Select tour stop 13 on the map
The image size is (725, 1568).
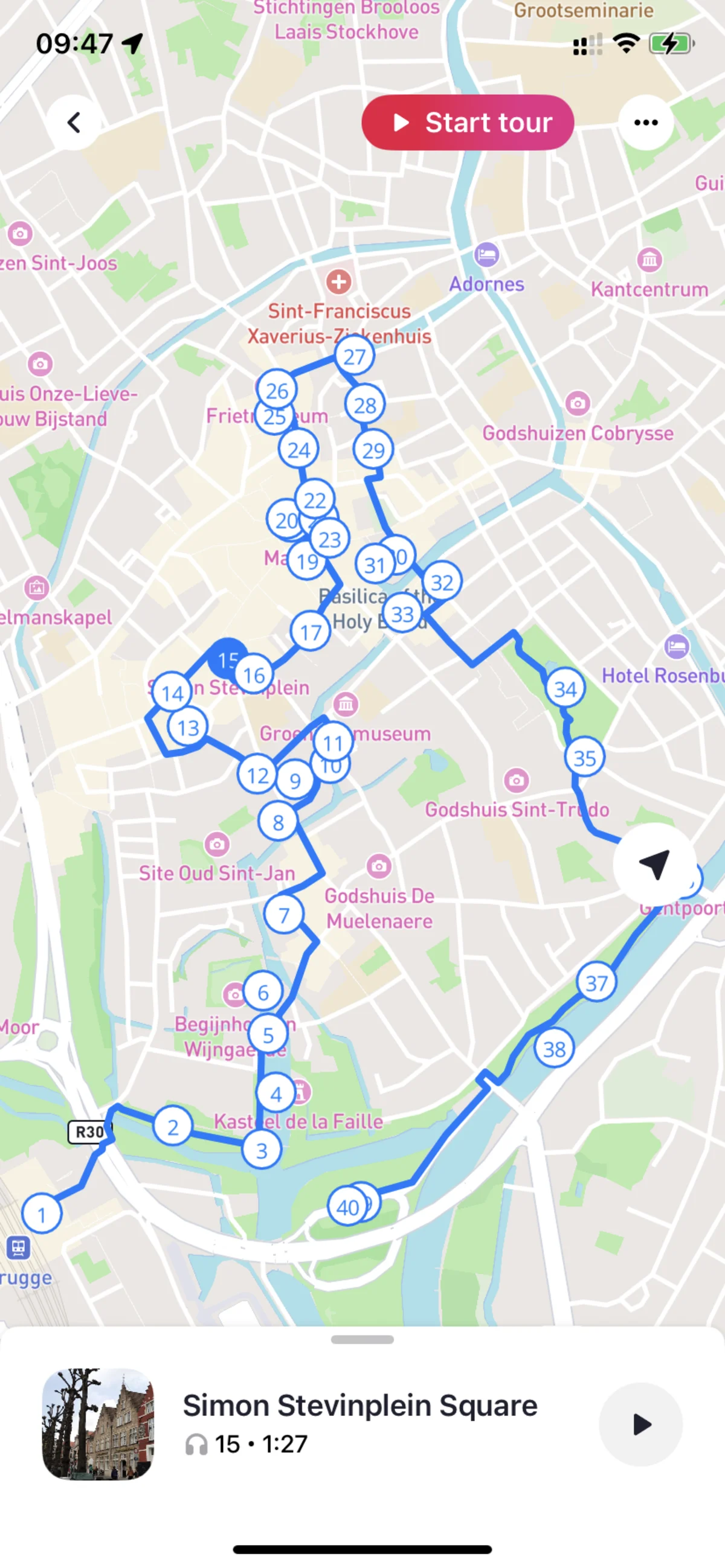click(188, 727)
